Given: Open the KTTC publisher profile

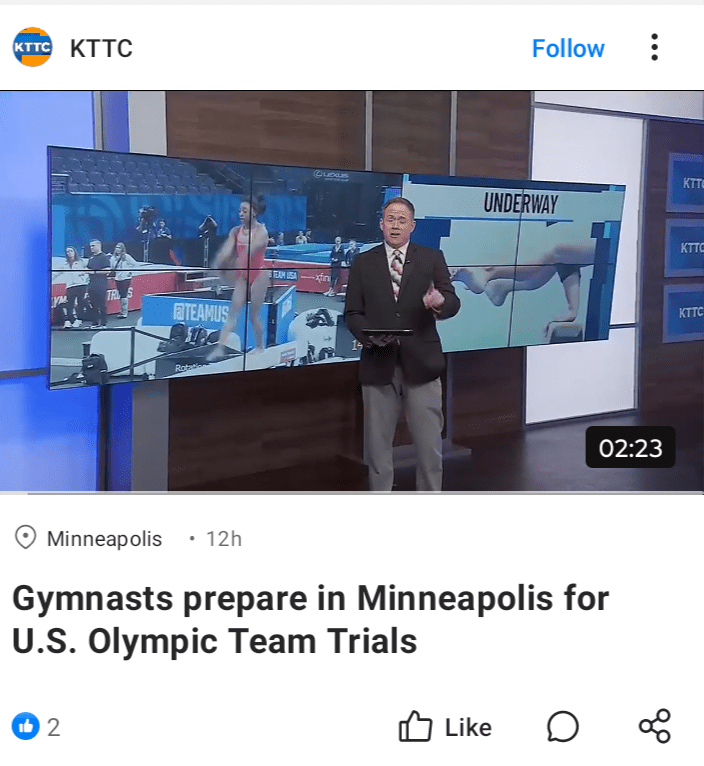Looking at the screenshot, I should click(x=100, y=48).
